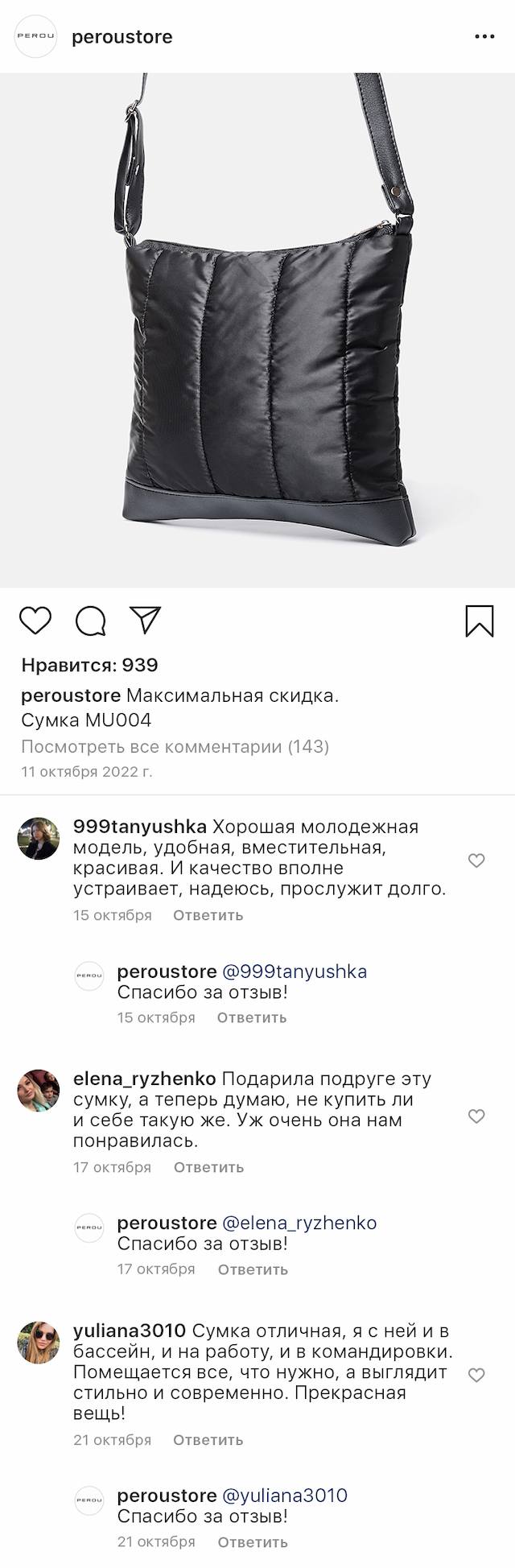Reply to yuliana3010's comment
The width and height of the screenshot is (515, 1568).
(208, 1440)
